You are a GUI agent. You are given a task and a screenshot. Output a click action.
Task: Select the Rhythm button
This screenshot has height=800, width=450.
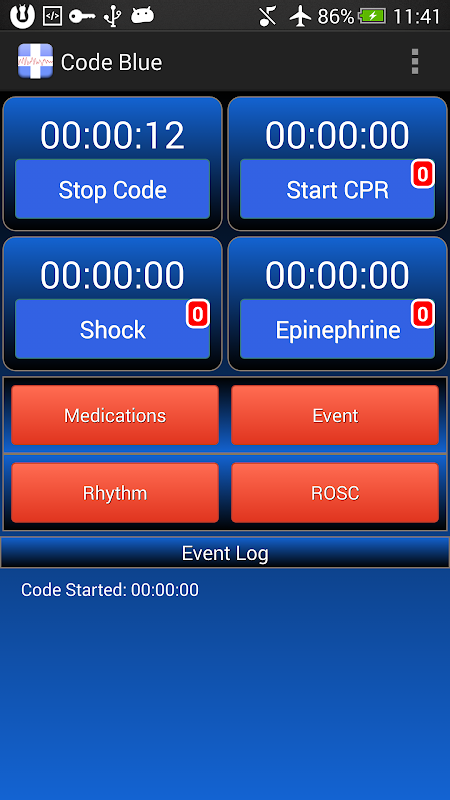[115, 492]
